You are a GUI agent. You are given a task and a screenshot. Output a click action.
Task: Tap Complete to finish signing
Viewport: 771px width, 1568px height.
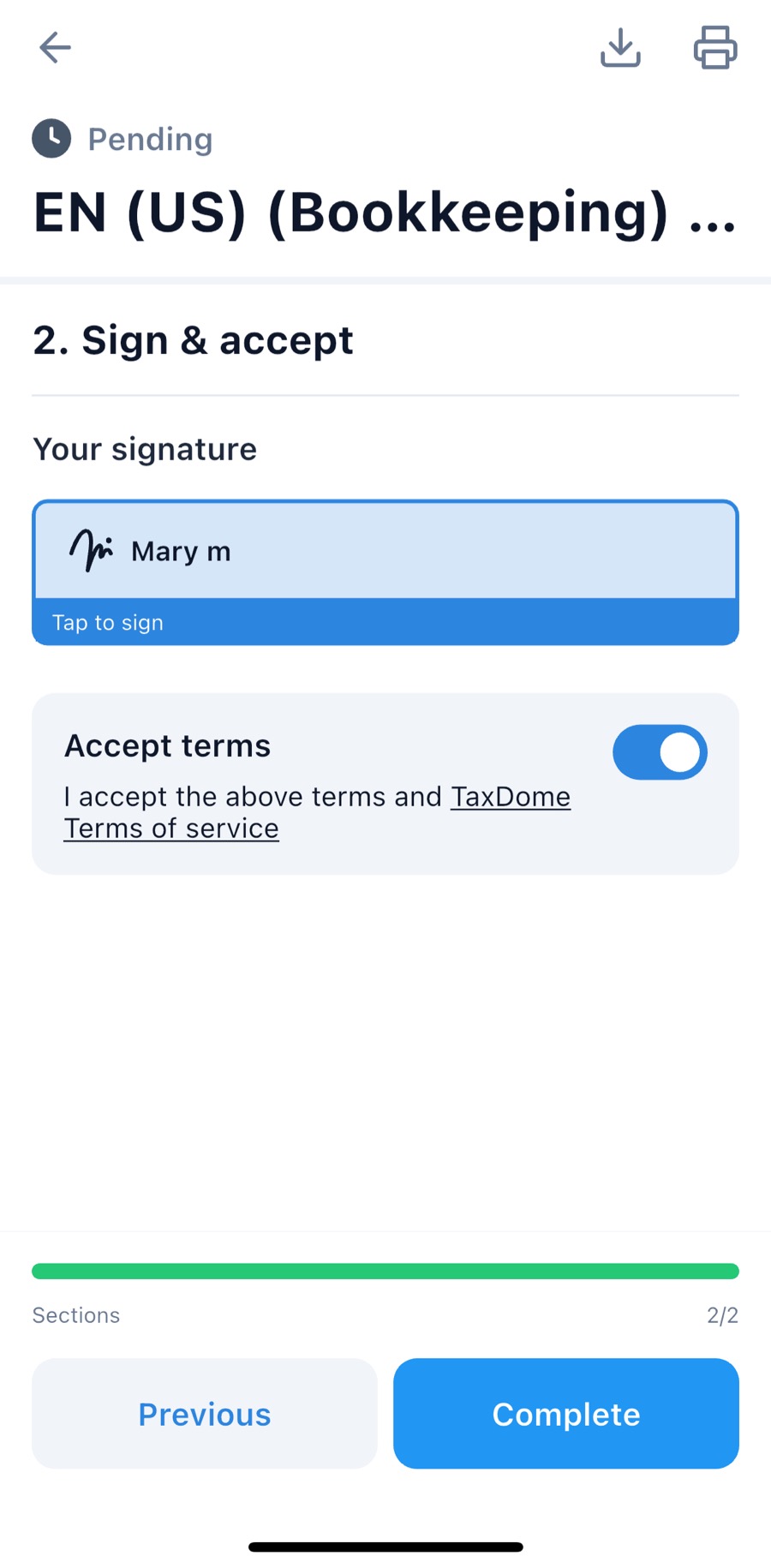tap(566, 1414)
